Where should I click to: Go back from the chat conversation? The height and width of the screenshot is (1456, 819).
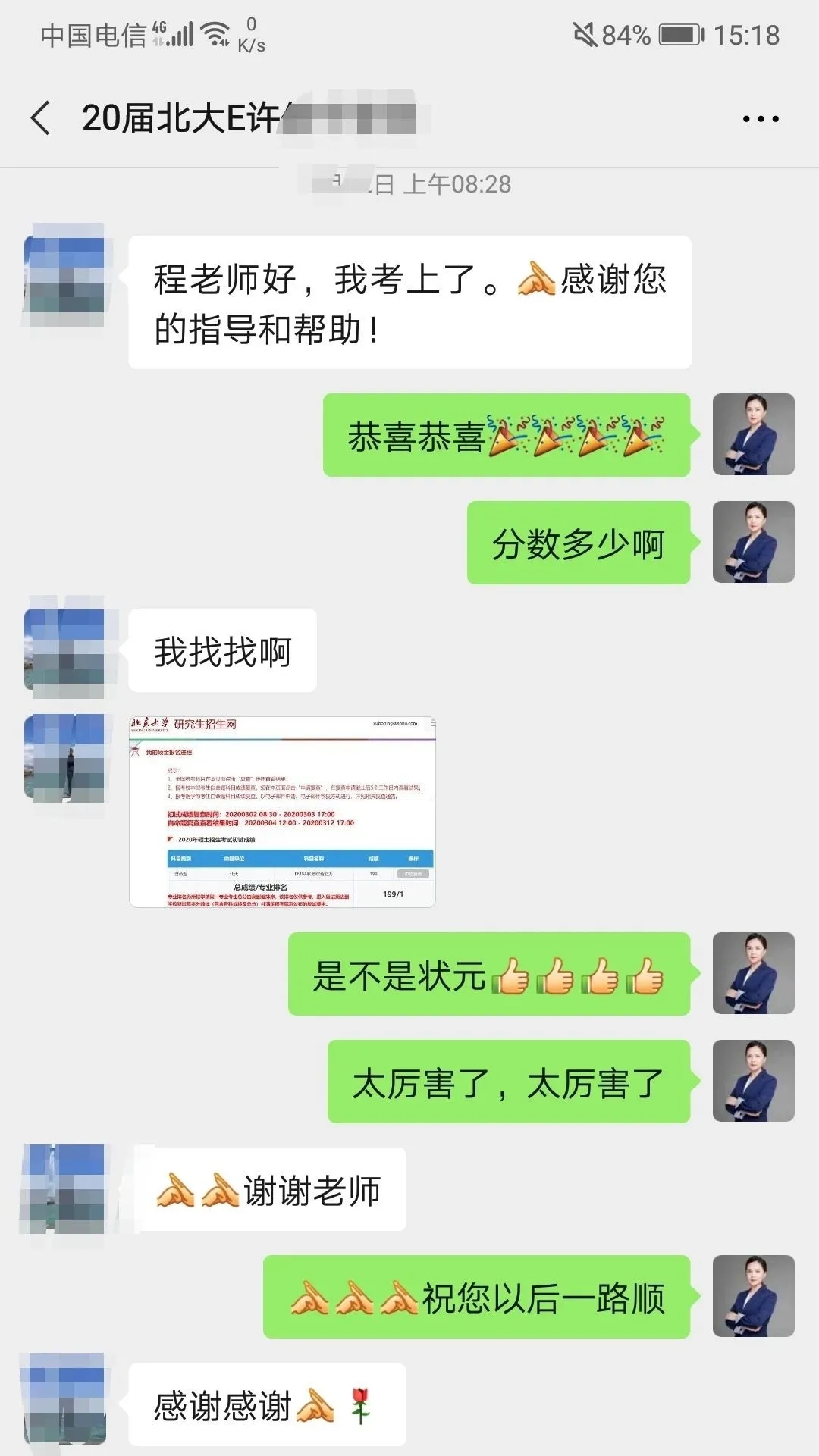coord(41,118)
